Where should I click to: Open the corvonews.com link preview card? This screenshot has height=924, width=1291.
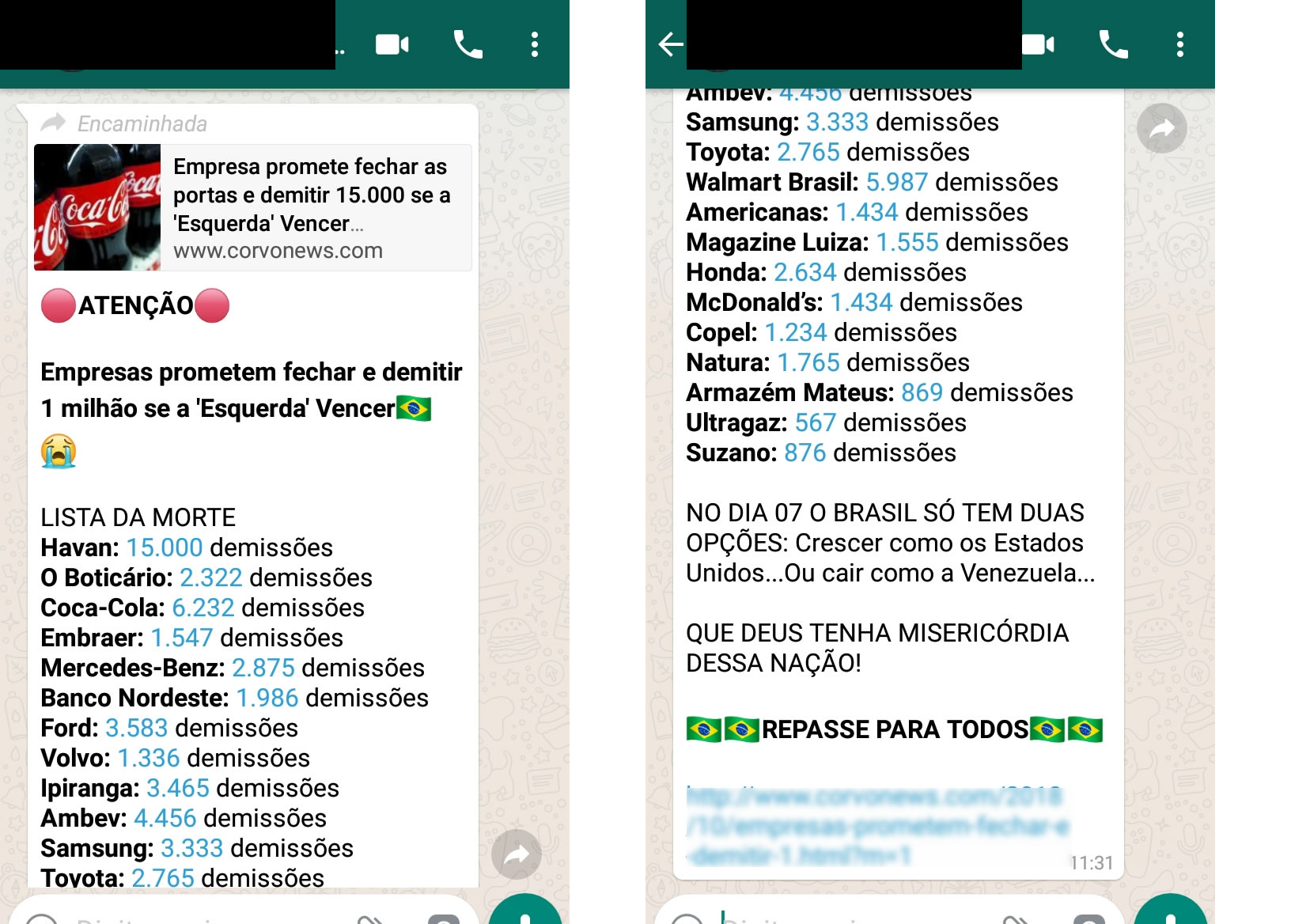tap(252, 208)
